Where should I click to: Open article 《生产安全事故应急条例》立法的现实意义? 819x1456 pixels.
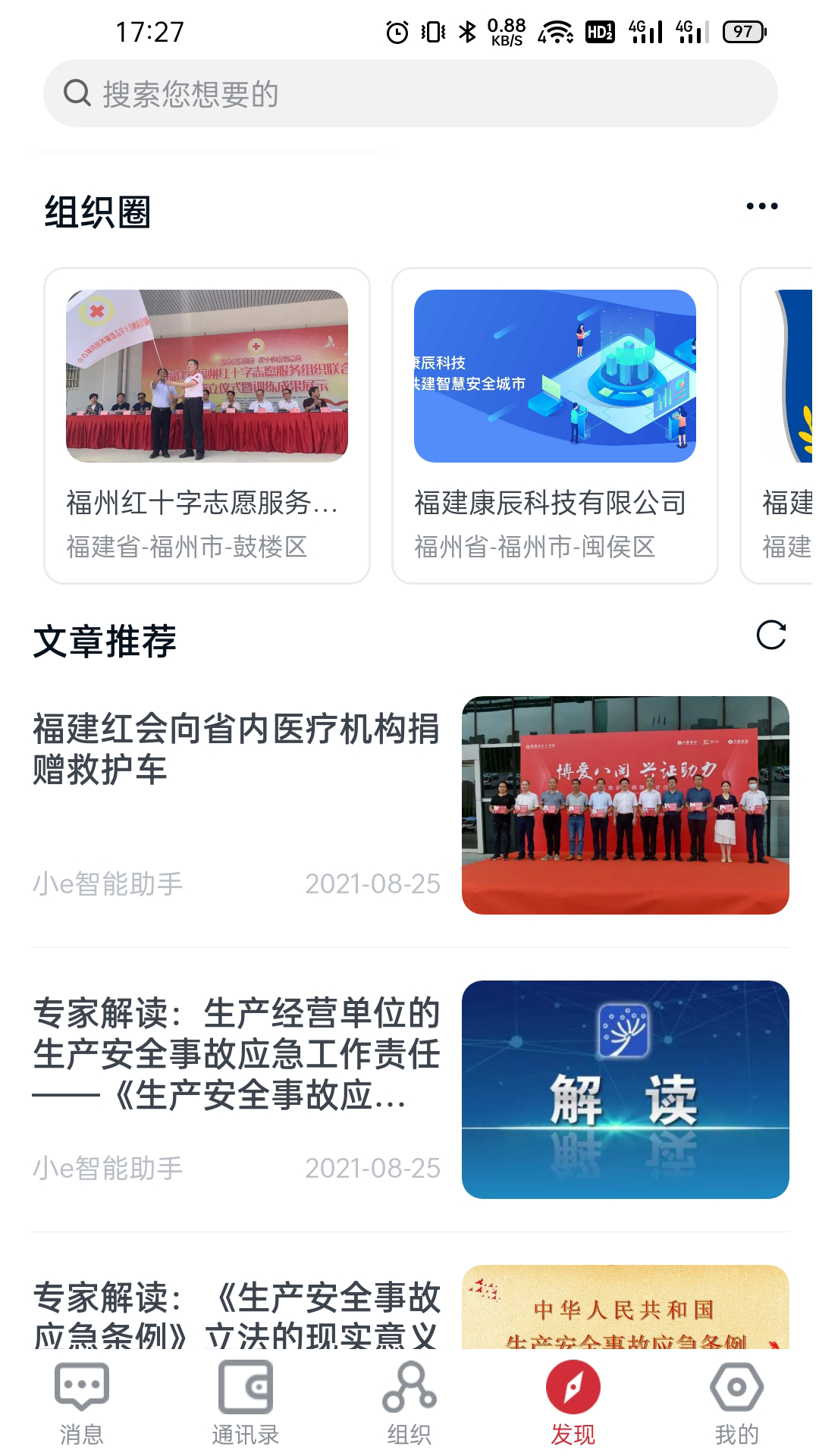(237, 1313)
